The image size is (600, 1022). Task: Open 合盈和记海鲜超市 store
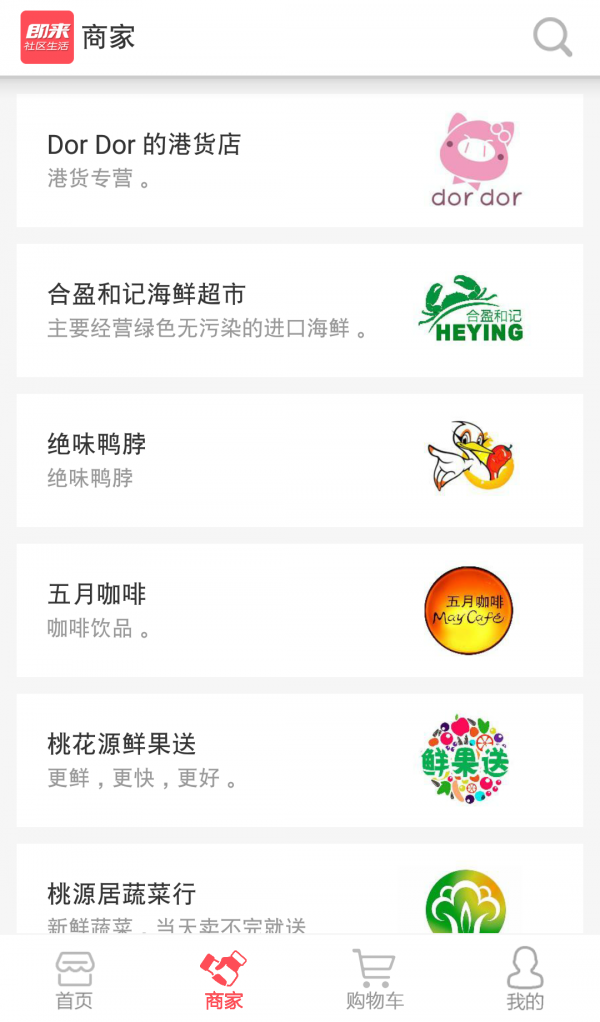(299, 311)
